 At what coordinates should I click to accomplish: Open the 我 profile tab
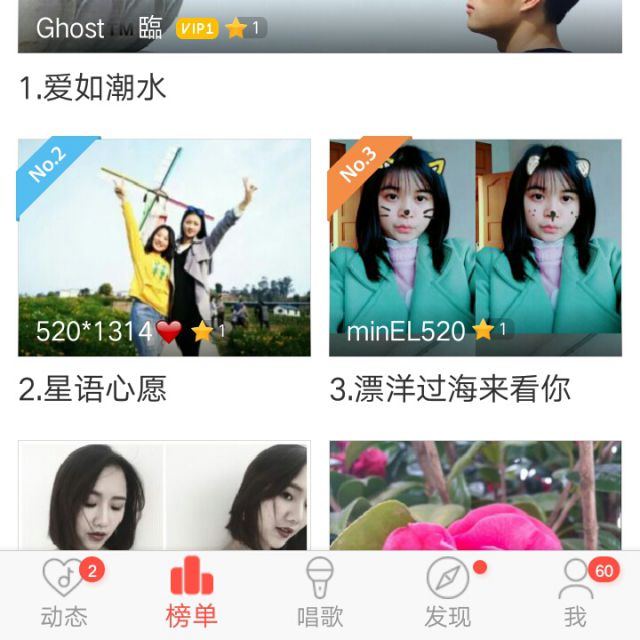pyautogui.click(x=575, y=592)
